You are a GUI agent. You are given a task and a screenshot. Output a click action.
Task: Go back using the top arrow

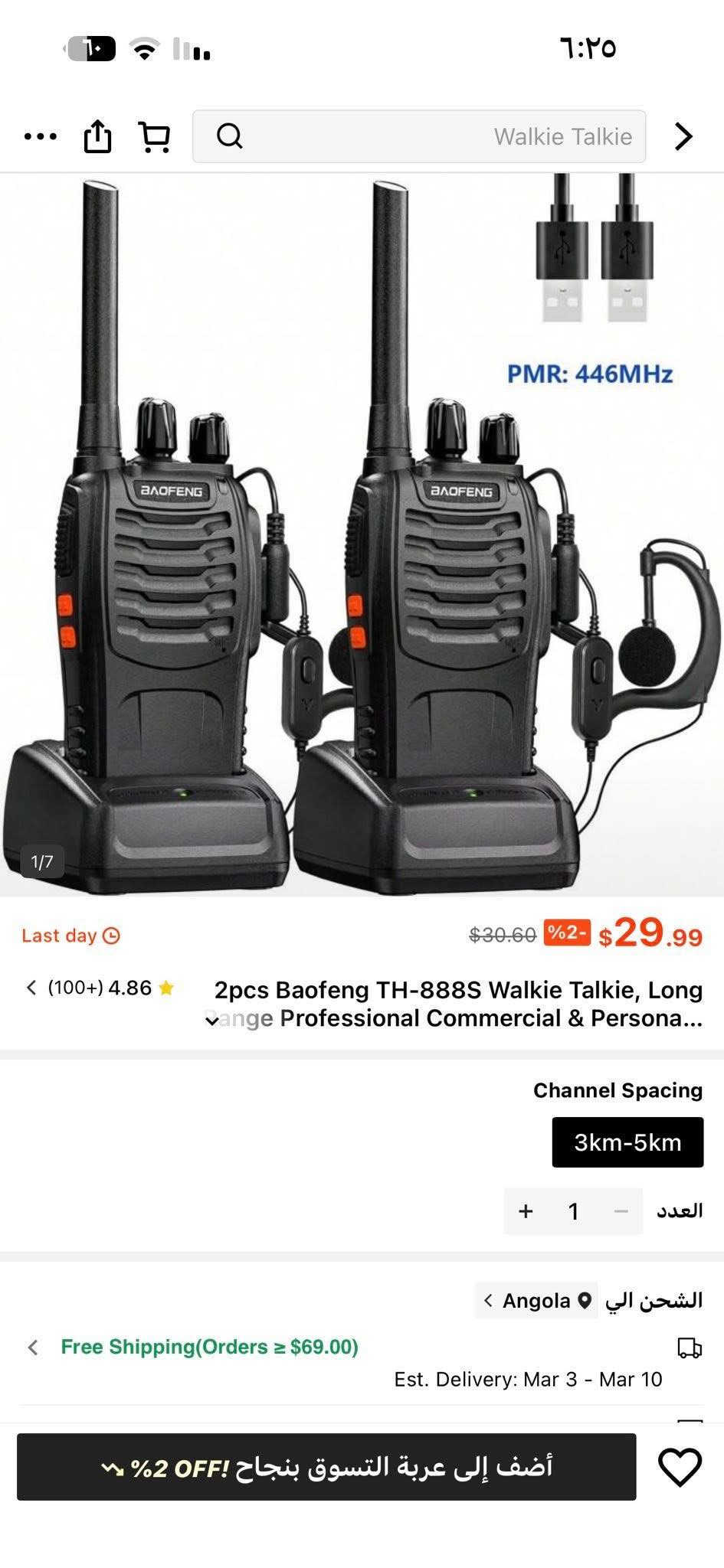coord(683,136)
